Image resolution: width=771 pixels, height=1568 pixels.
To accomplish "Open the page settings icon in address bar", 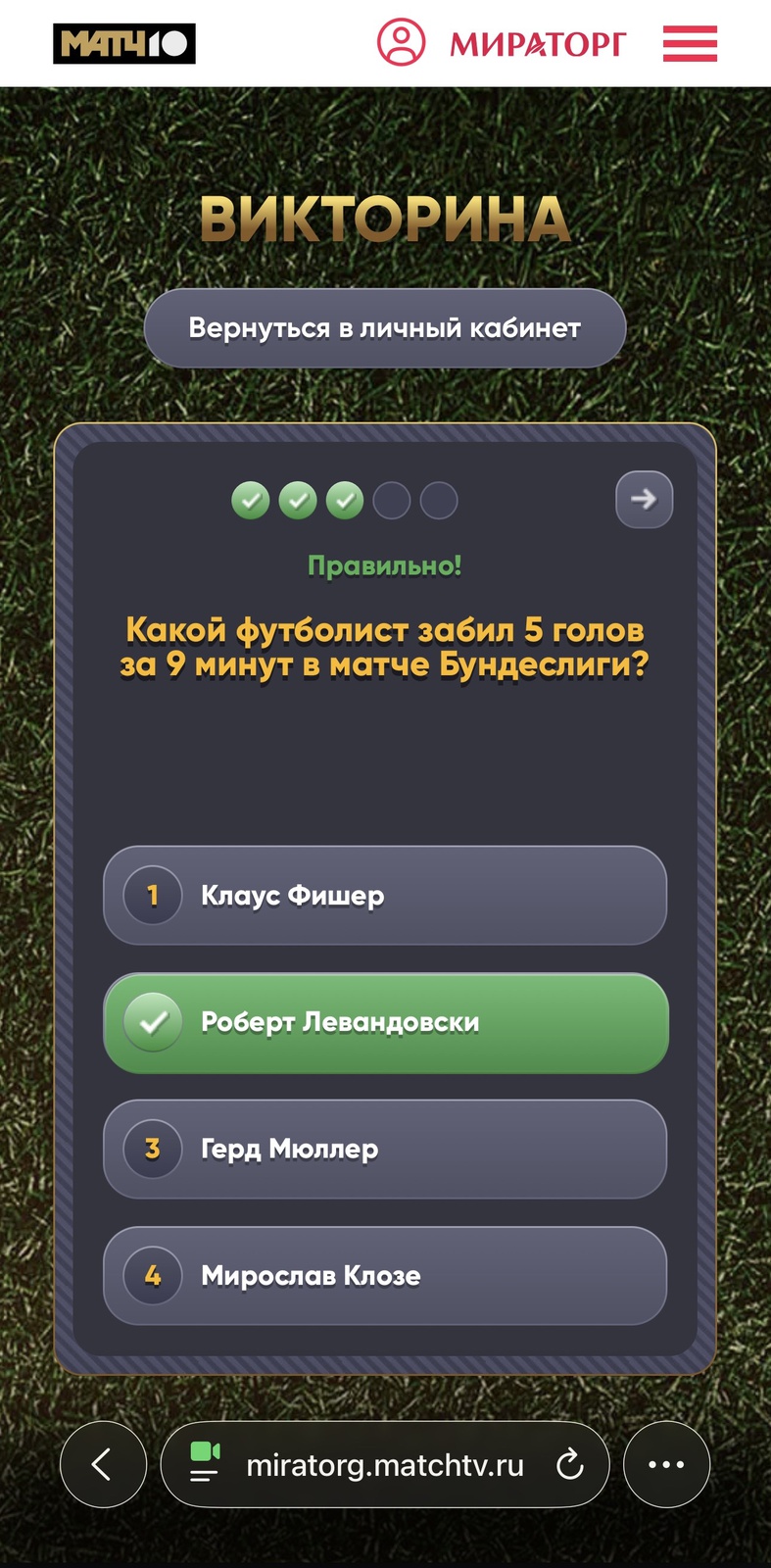I will [x=205, y=1463].
